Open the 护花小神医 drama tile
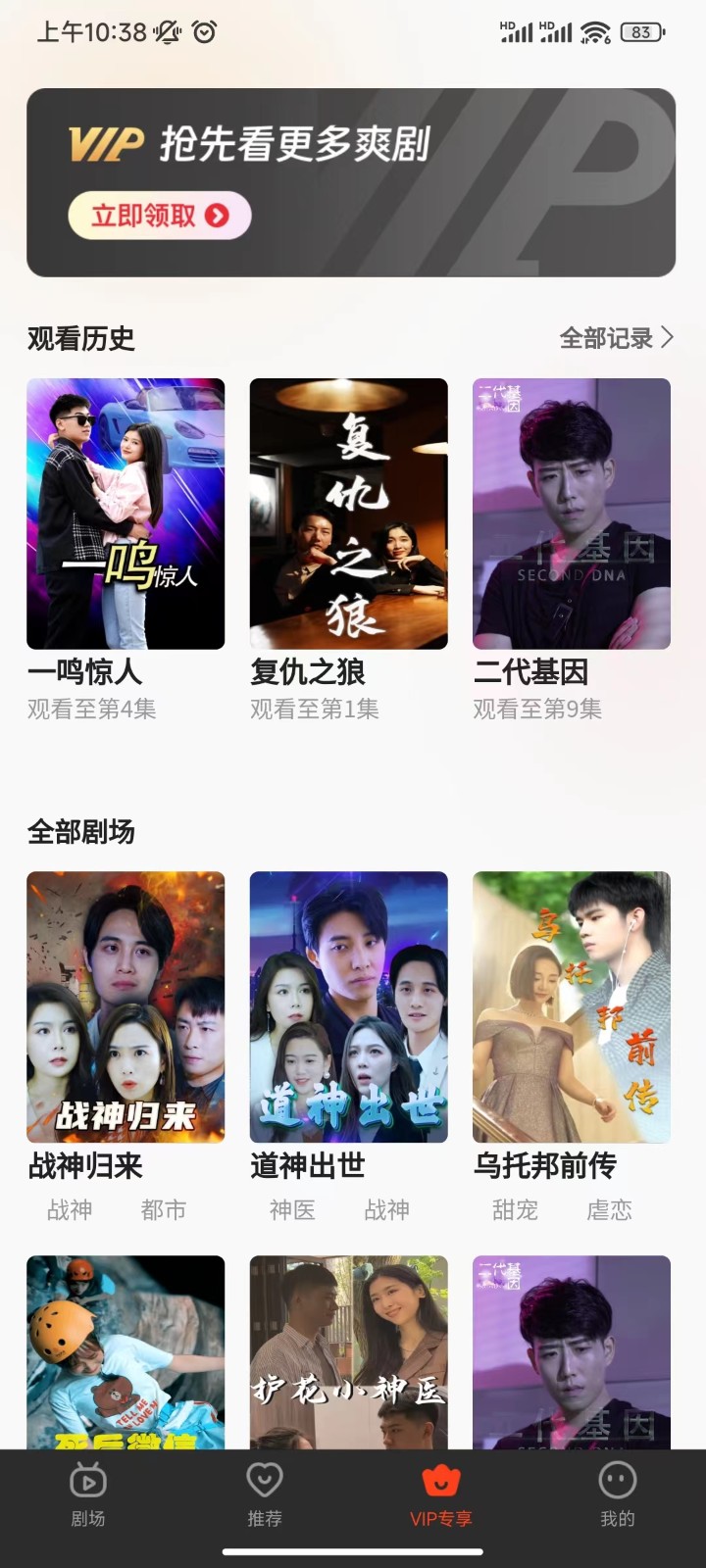Viewport: 706px width, 1568px height. 348,1352
